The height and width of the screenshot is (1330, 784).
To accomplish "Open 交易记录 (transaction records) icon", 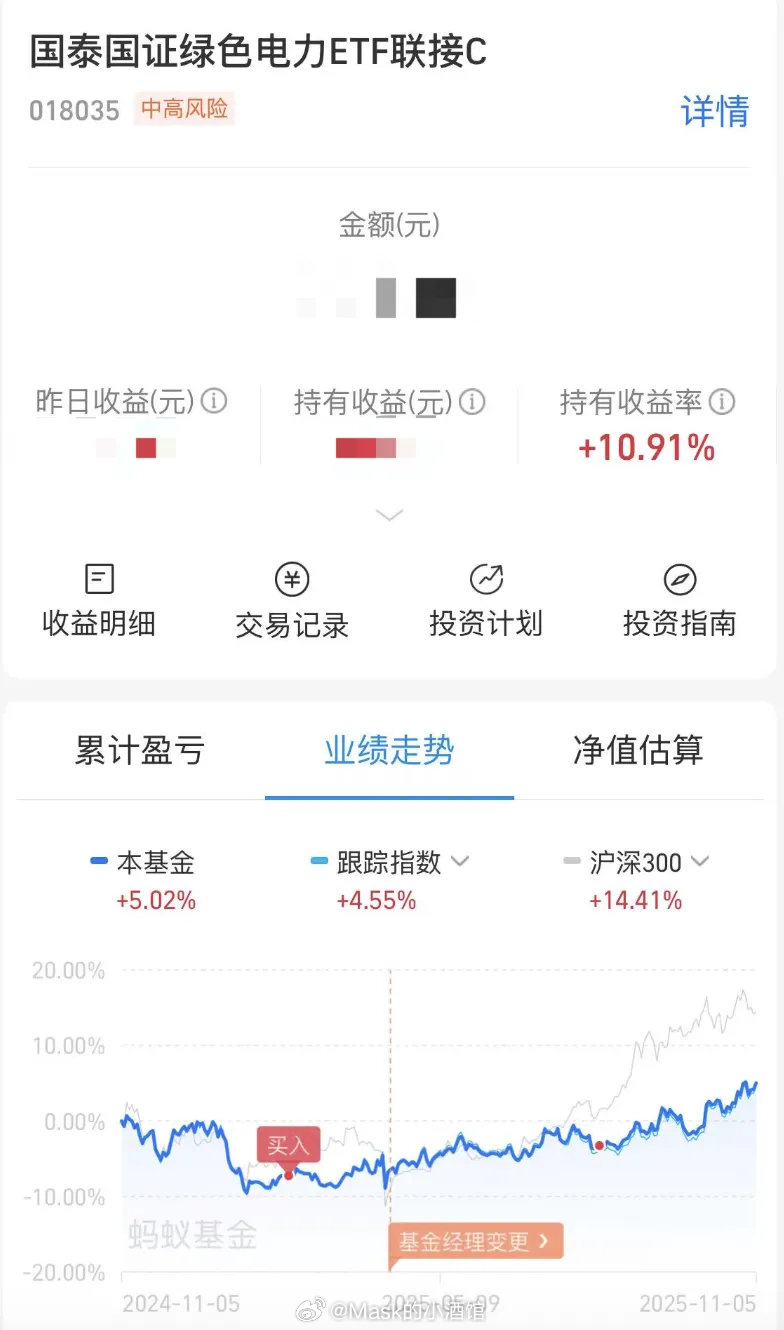I will (292, 598).
